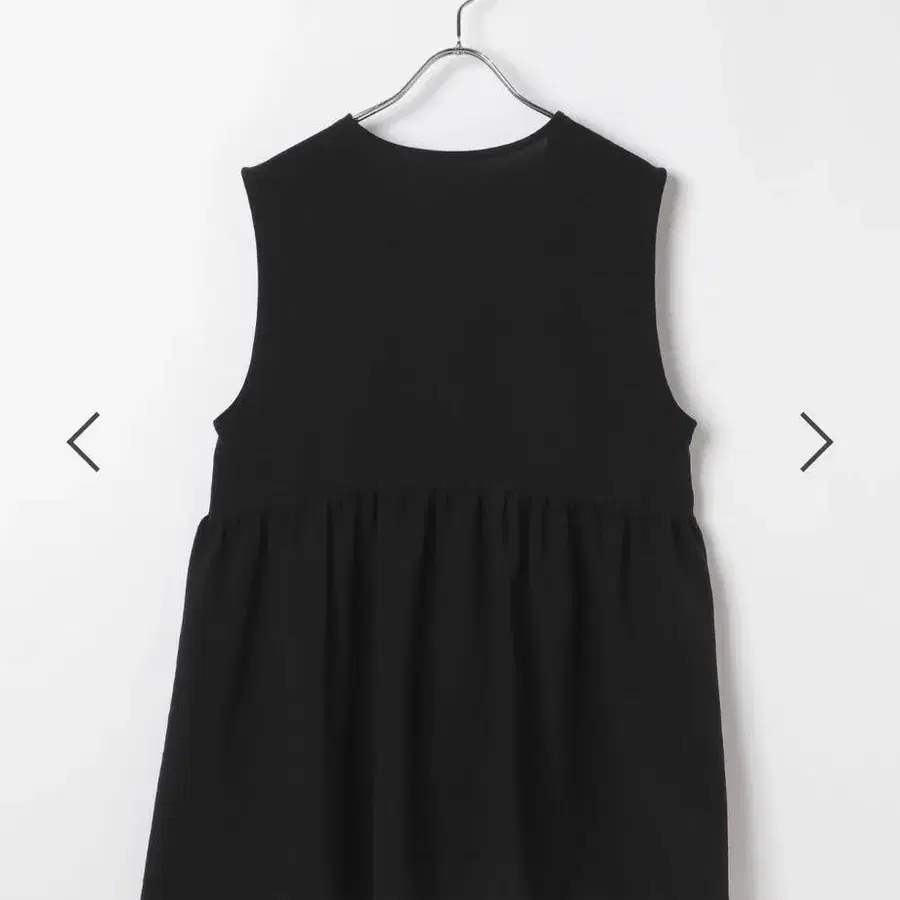Show the next product photo
The width and height of the screenshot is (900, 900).
(816, 441)
